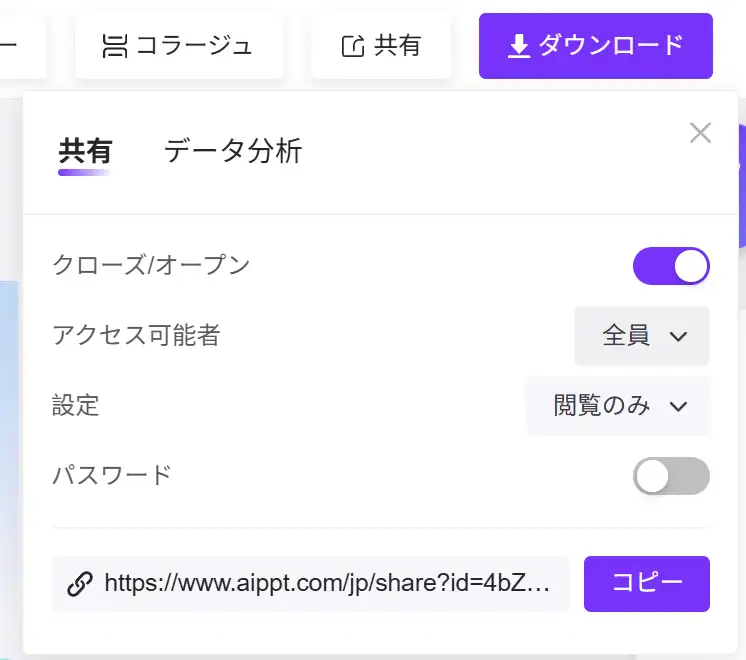Toggle the クローズ/オープン switch off
The width and height of the screenshot is (746, 660).
tap(671, 266)
